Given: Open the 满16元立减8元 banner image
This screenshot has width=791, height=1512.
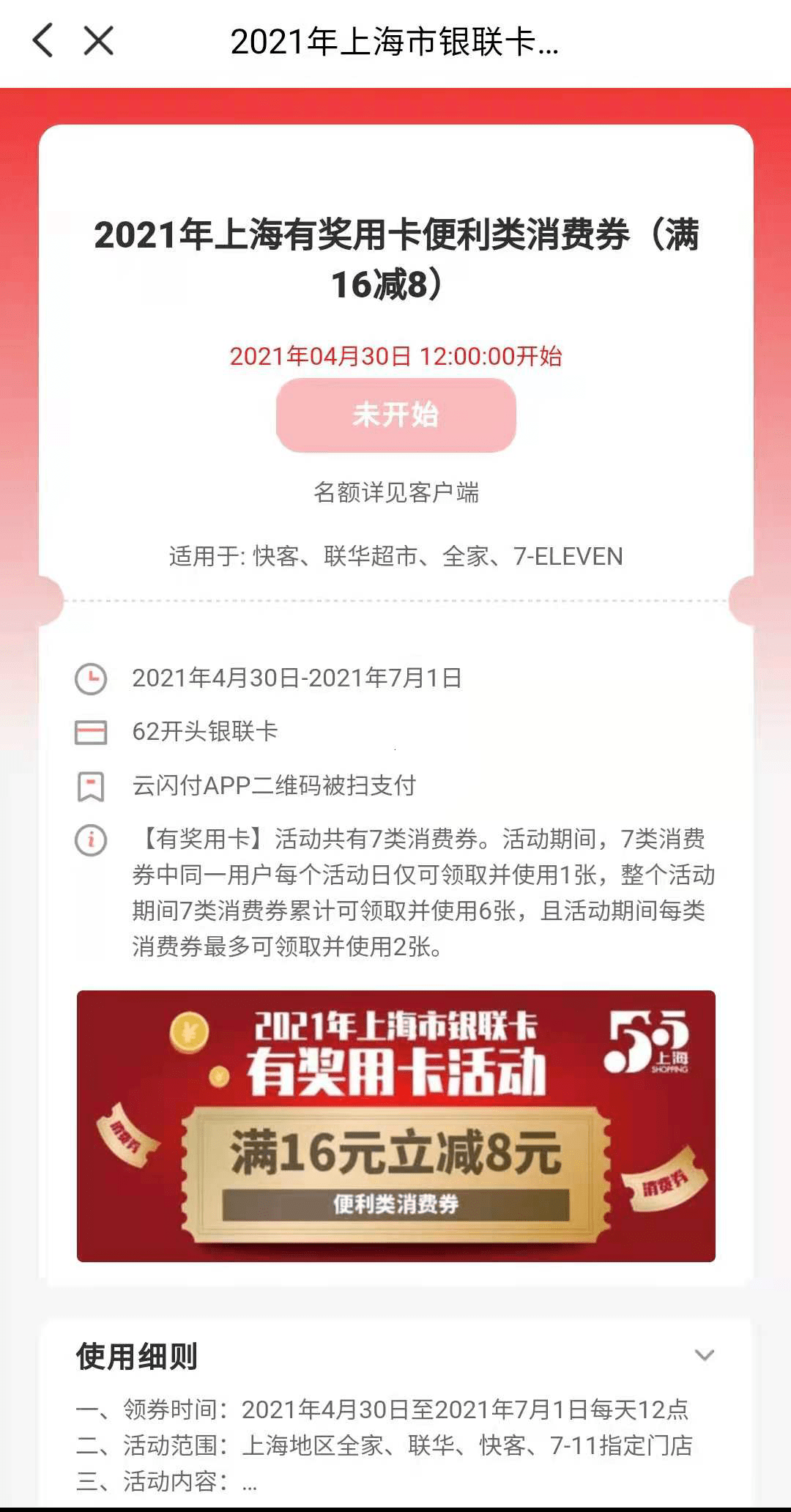Looking at the screenshot, I should click(x=395, y=1125).
